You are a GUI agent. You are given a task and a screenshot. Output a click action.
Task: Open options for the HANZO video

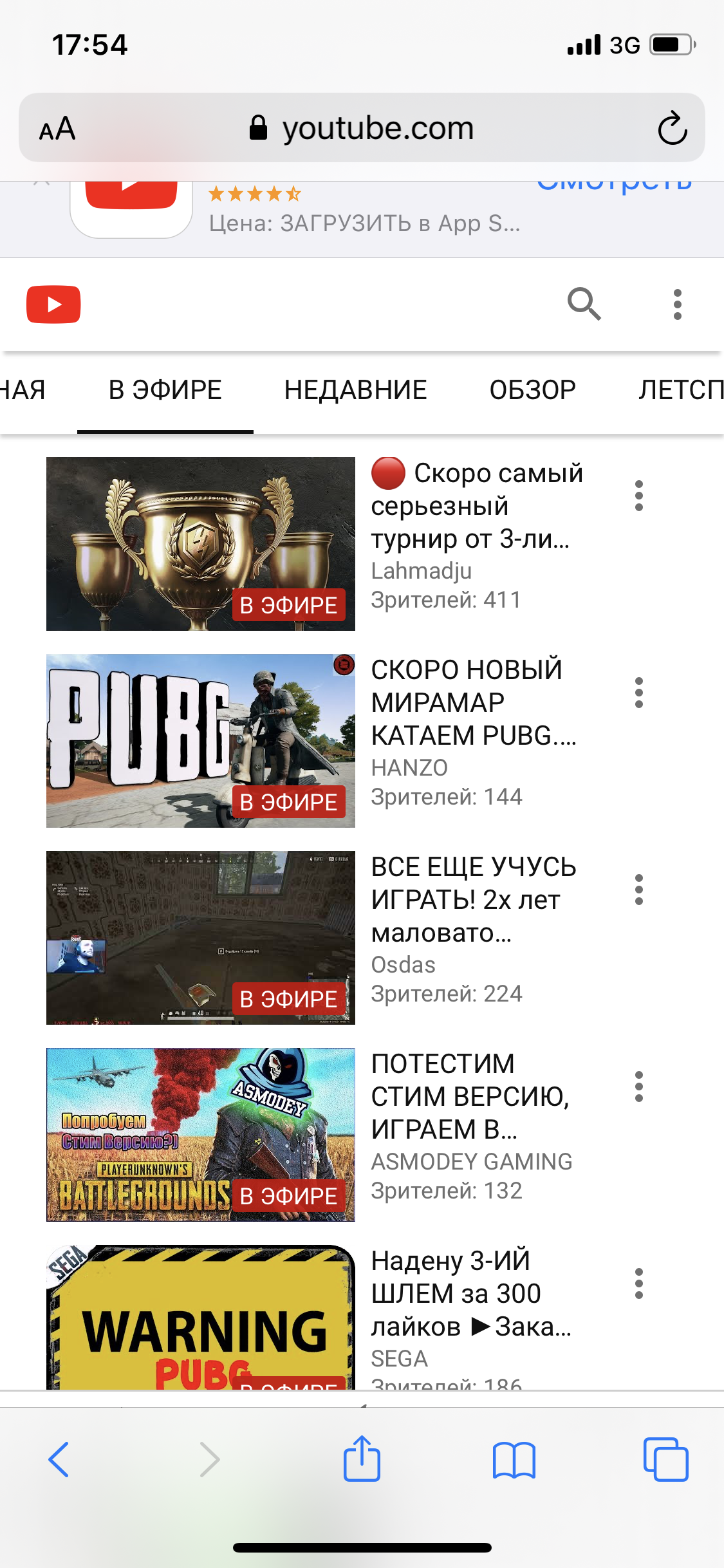click(638, 693)
